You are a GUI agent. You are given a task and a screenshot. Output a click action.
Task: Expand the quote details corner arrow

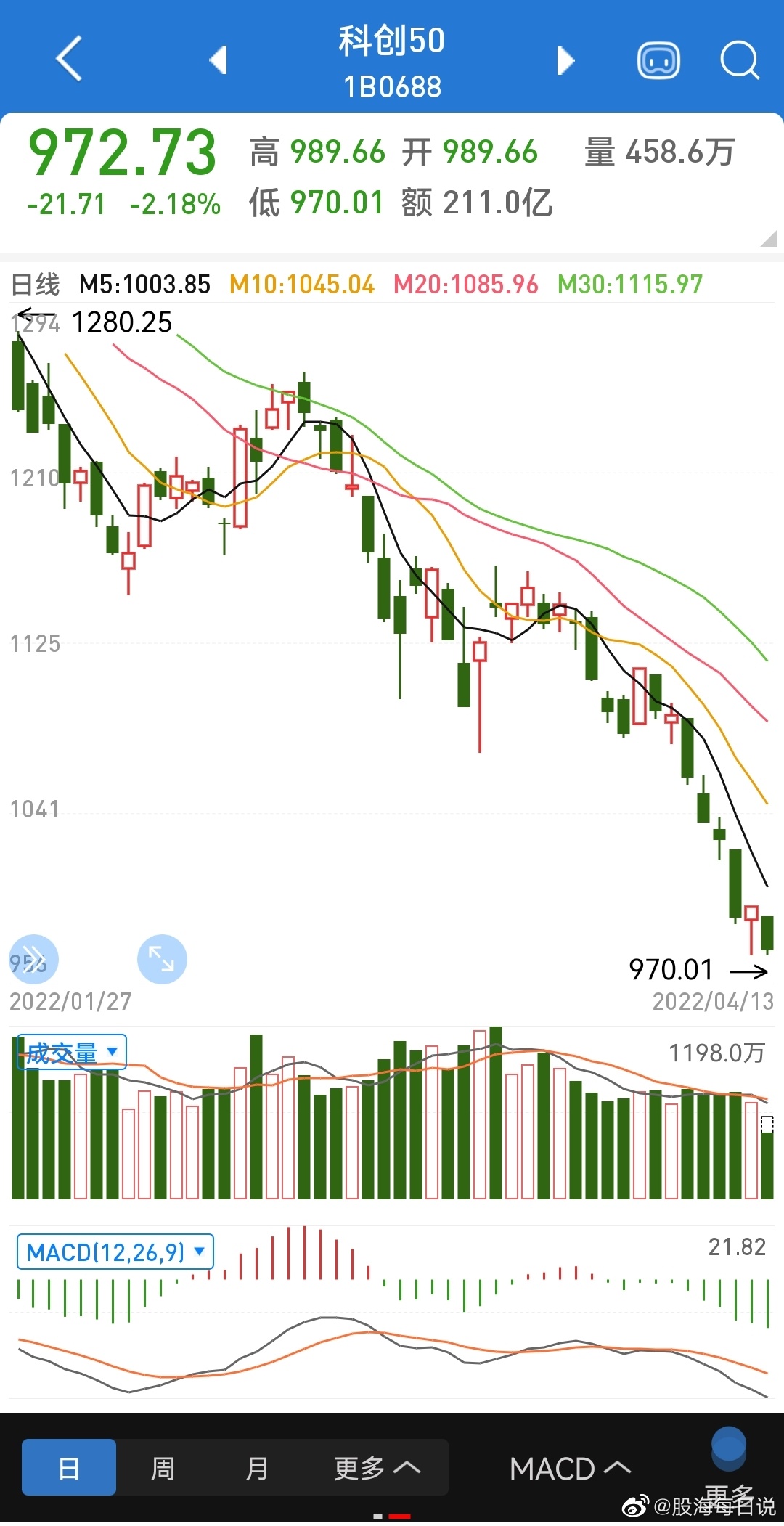click(x=769, y=238)
